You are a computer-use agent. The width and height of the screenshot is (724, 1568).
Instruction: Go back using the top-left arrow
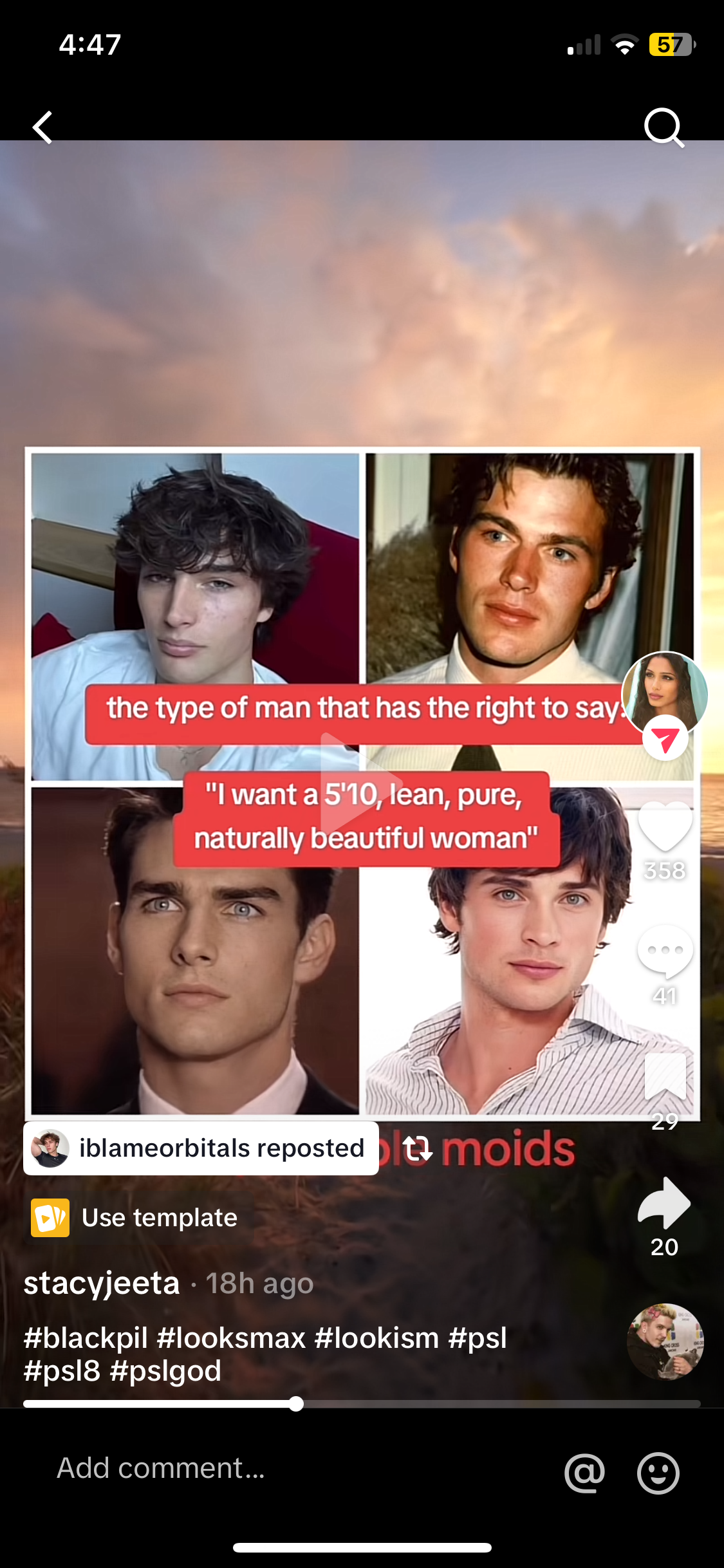[x=42, y=127]
